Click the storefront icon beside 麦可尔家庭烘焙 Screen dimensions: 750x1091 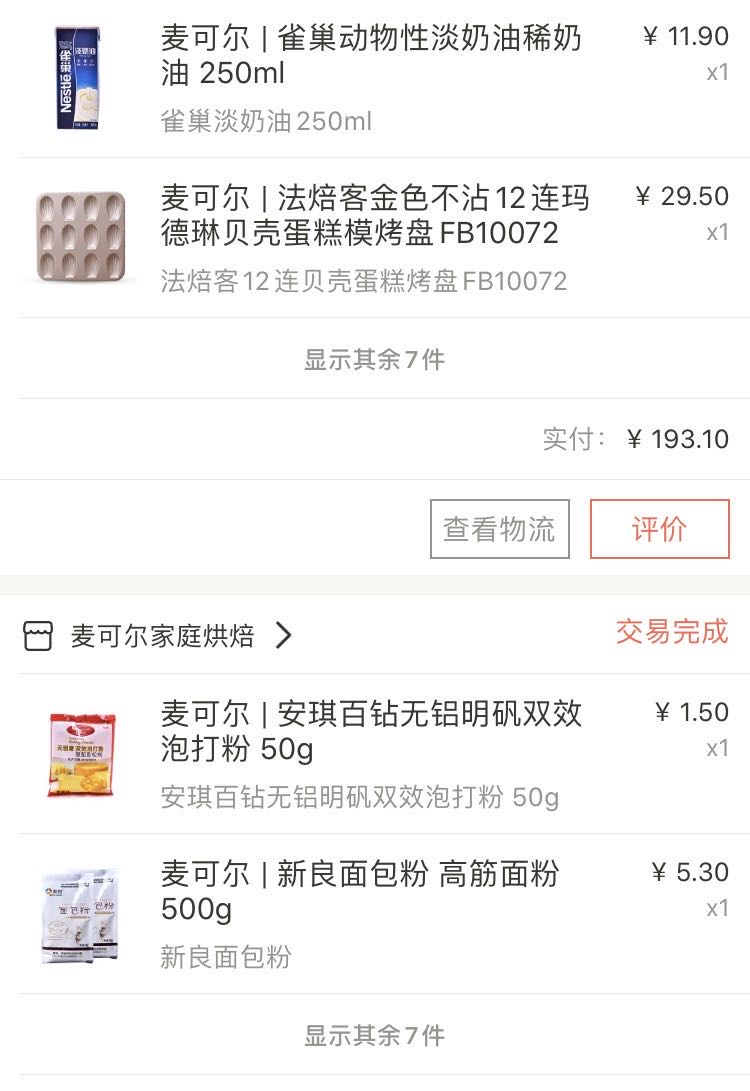36,630
